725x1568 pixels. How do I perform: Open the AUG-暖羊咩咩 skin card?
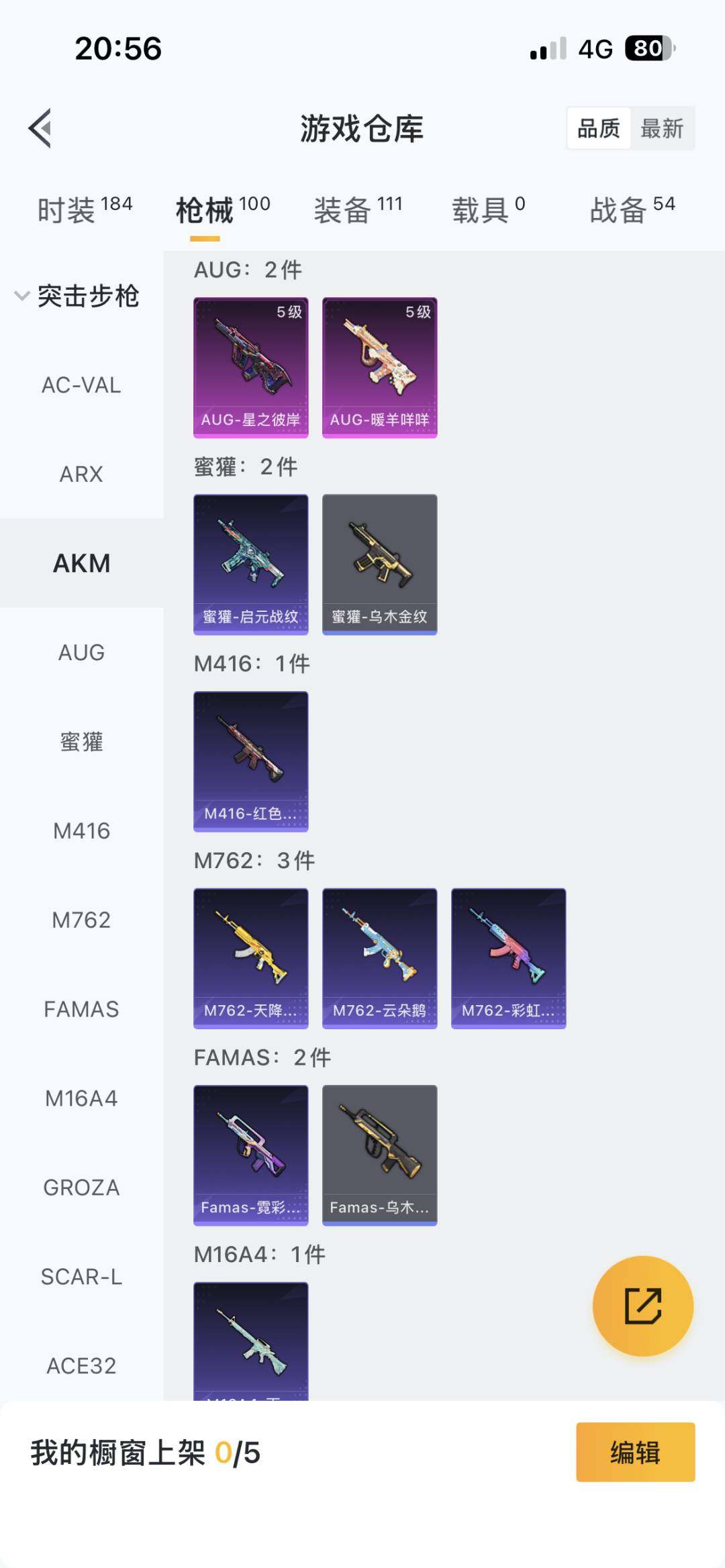380,367
